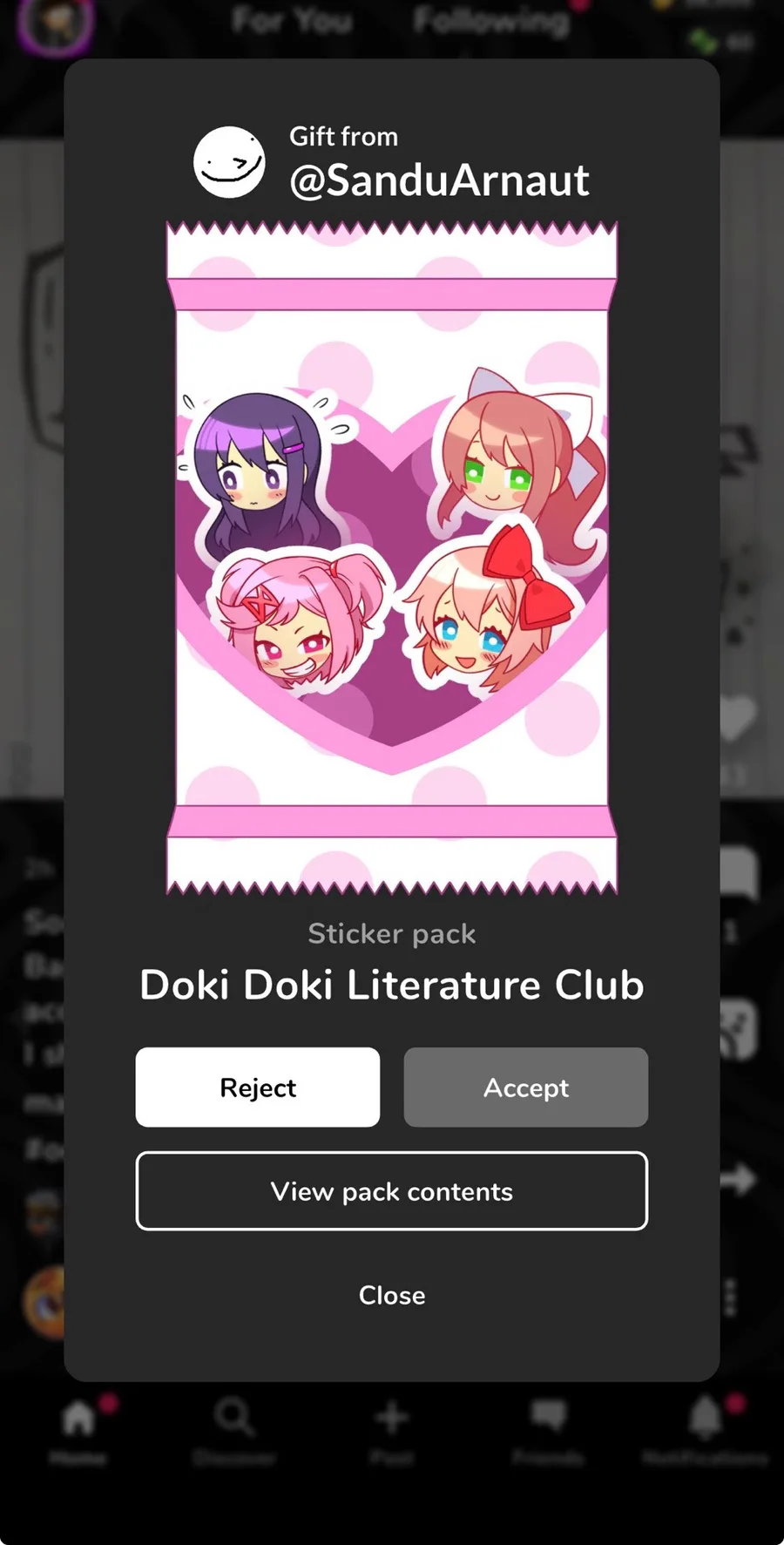Image resolution: width=784 pixels, height=1545 pixels.
Task: Accept the Doki Doki Literature Club gift
Action: 526,1087
